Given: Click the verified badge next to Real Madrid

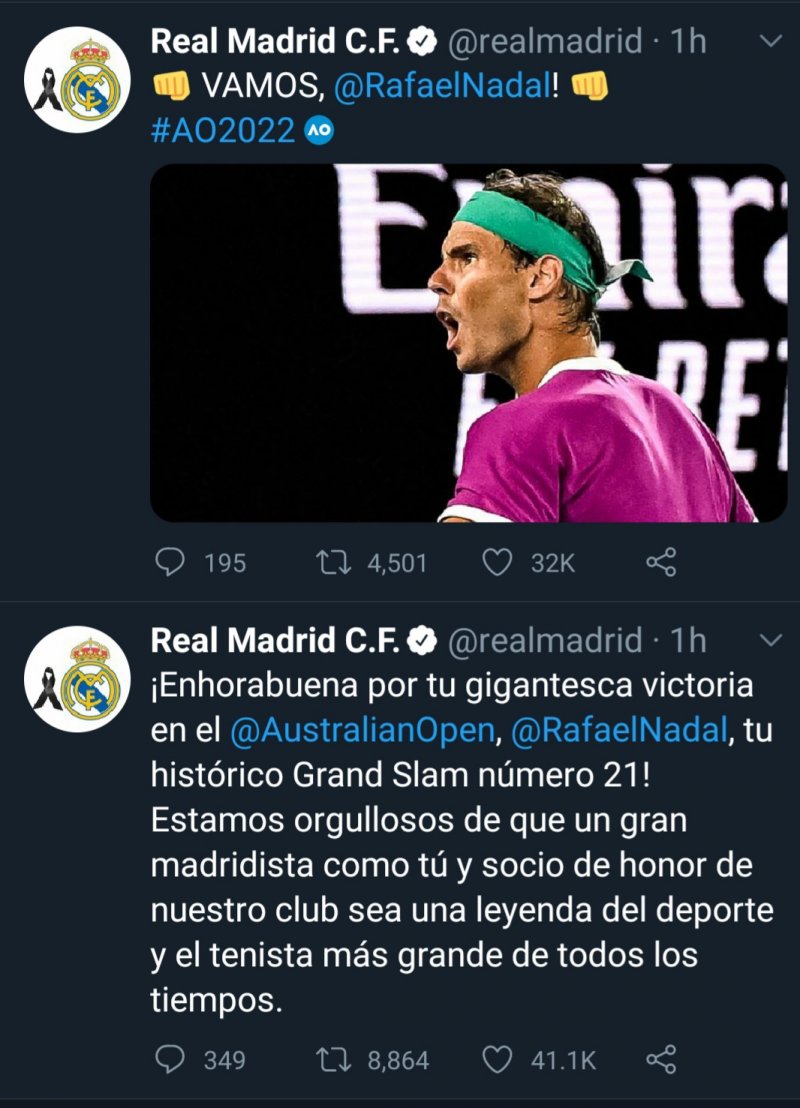Looking at the screenshot, I should tap(423, 41).
